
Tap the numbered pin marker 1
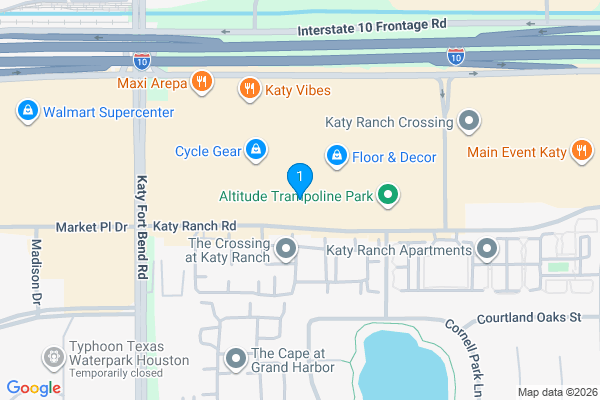pos(297,179)
